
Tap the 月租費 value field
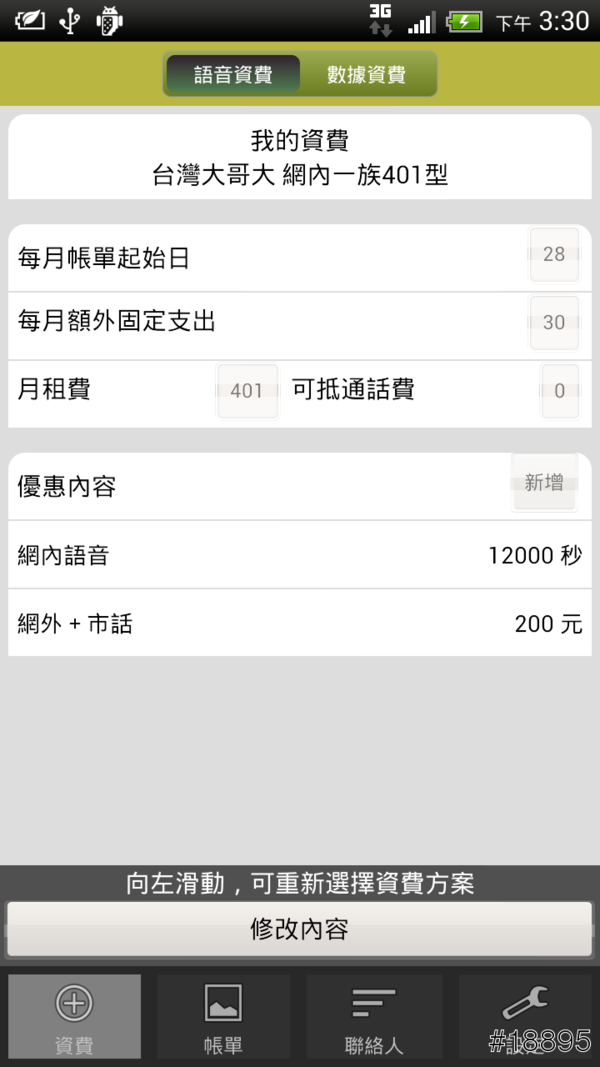tap(246, 391)
